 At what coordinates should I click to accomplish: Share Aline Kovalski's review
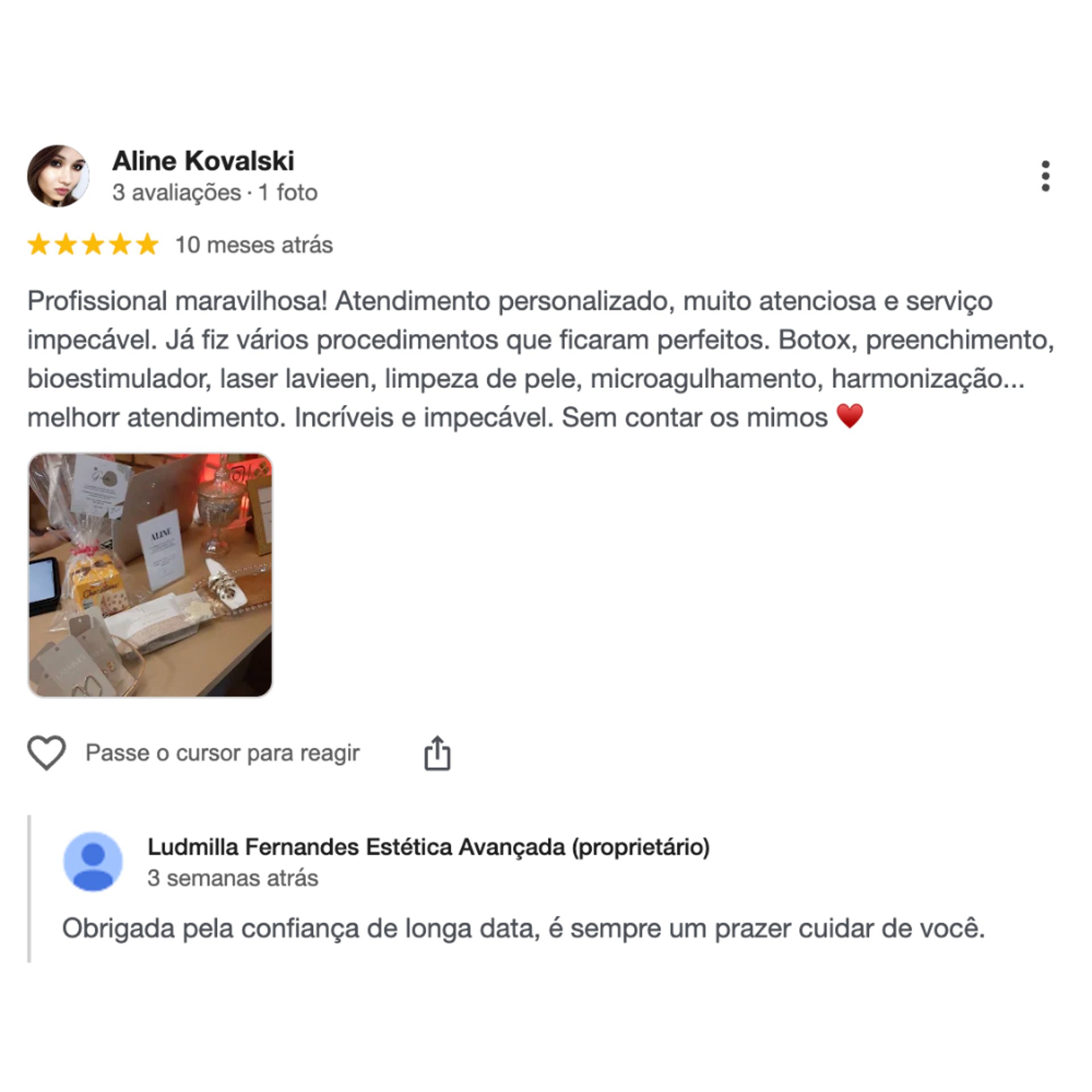pyautogui.click(x=437, y=753)
